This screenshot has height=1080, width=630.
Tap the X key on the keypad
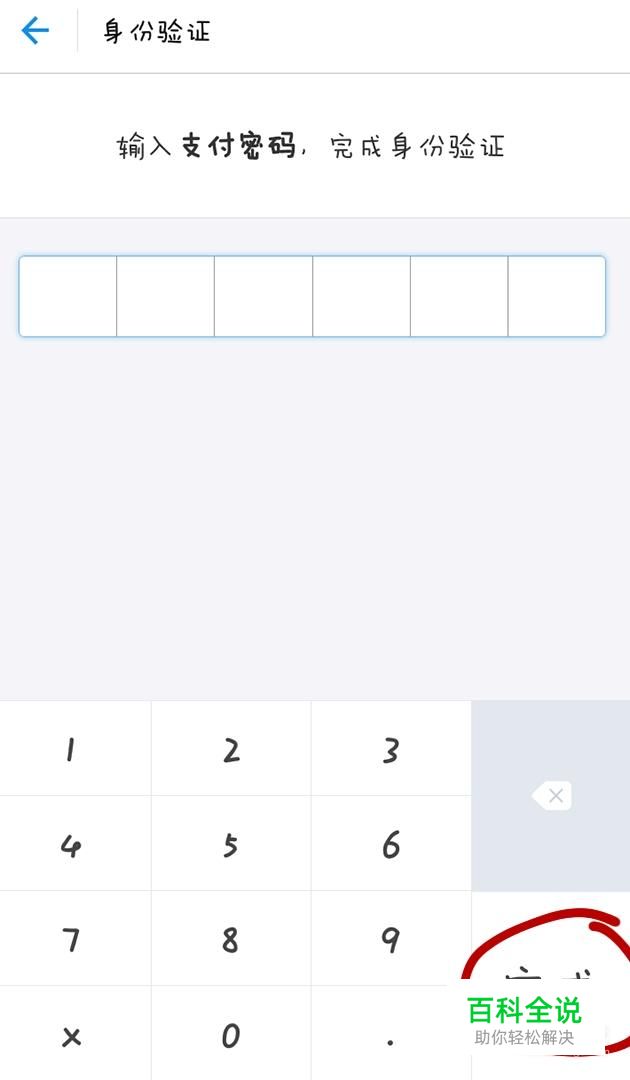75,1034
